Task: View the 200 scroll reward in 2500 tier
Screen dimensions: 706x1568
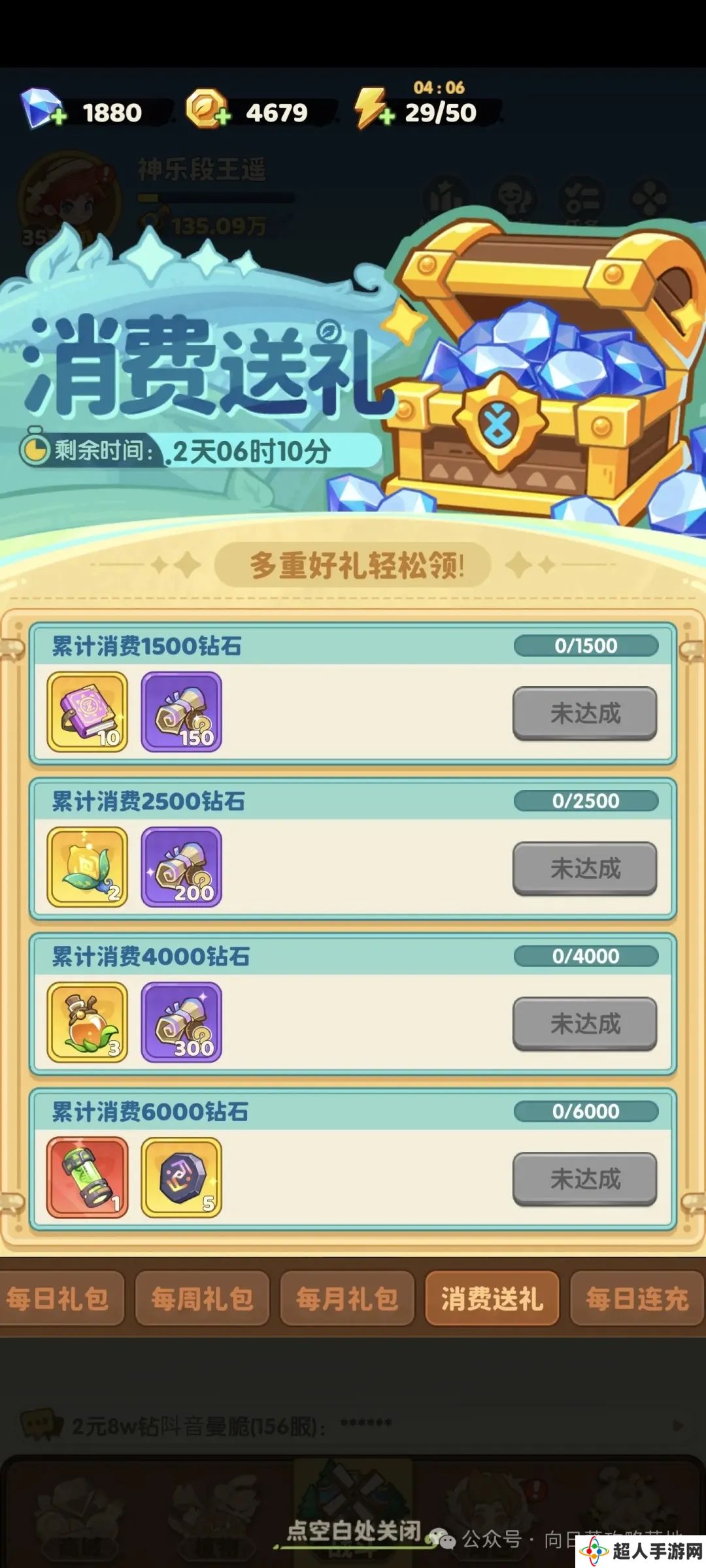Action: coord(182,867)
